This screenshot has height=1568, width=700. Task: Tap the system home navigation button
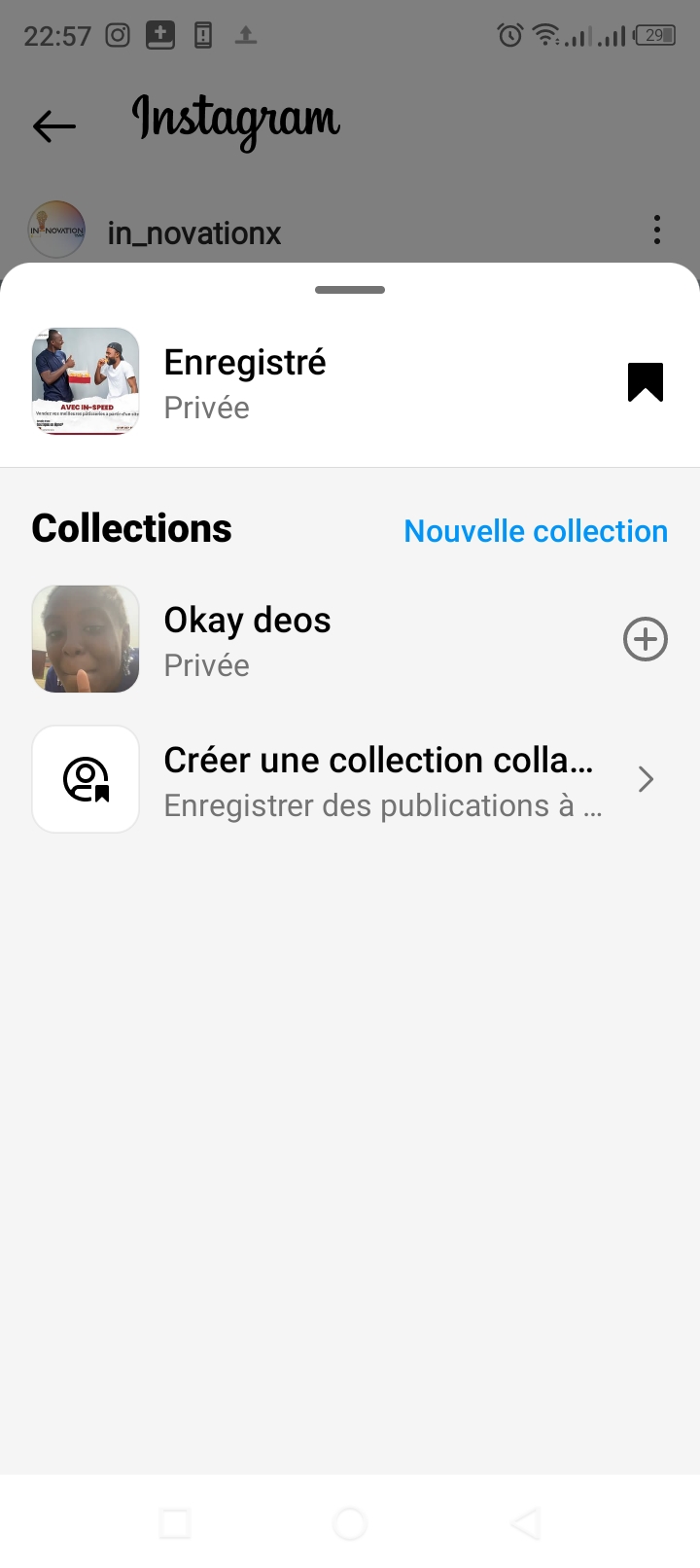point(350,1523)
